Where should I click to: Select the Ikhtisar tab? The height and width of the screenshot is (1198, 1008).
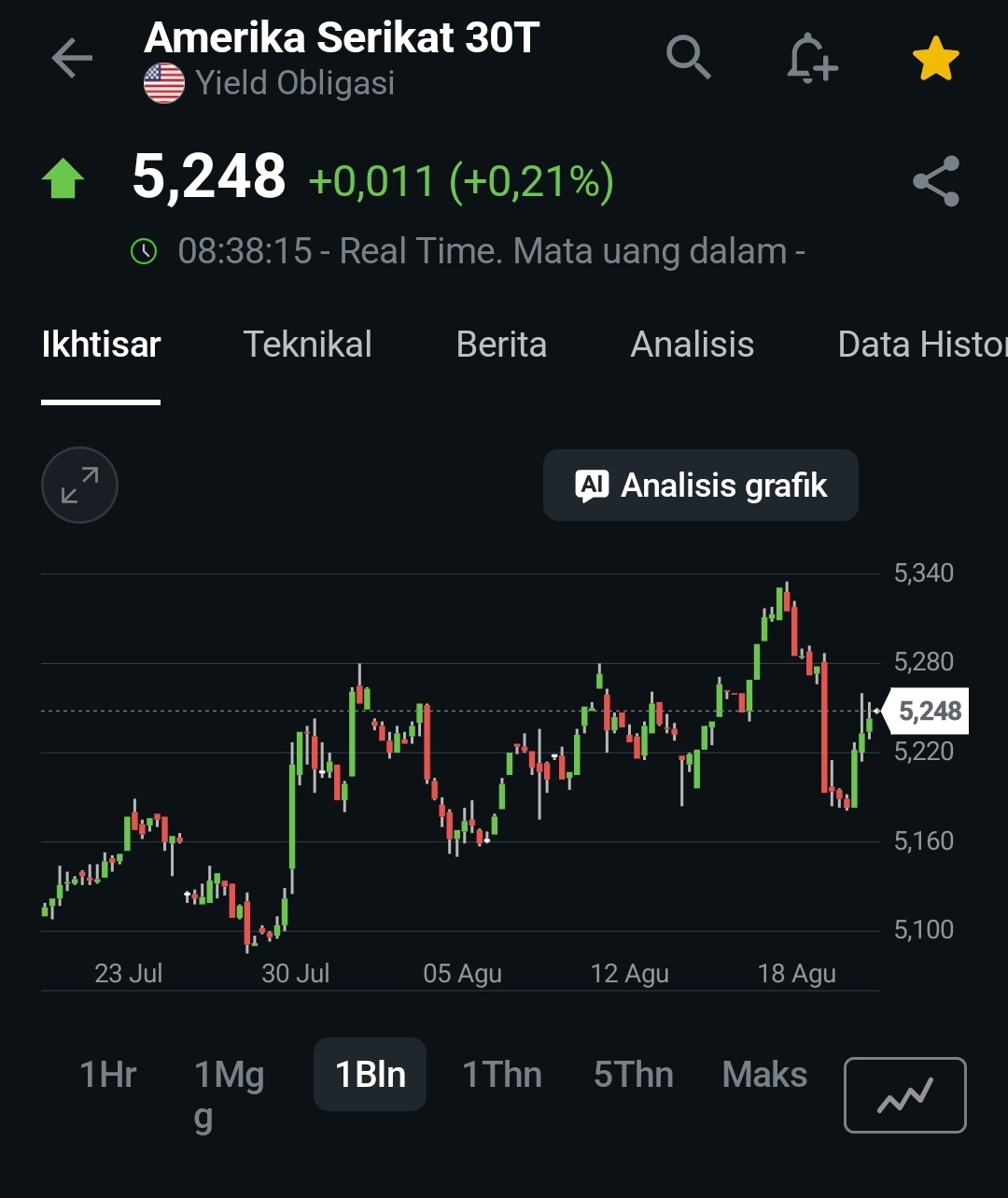click(x=101, y=345)
